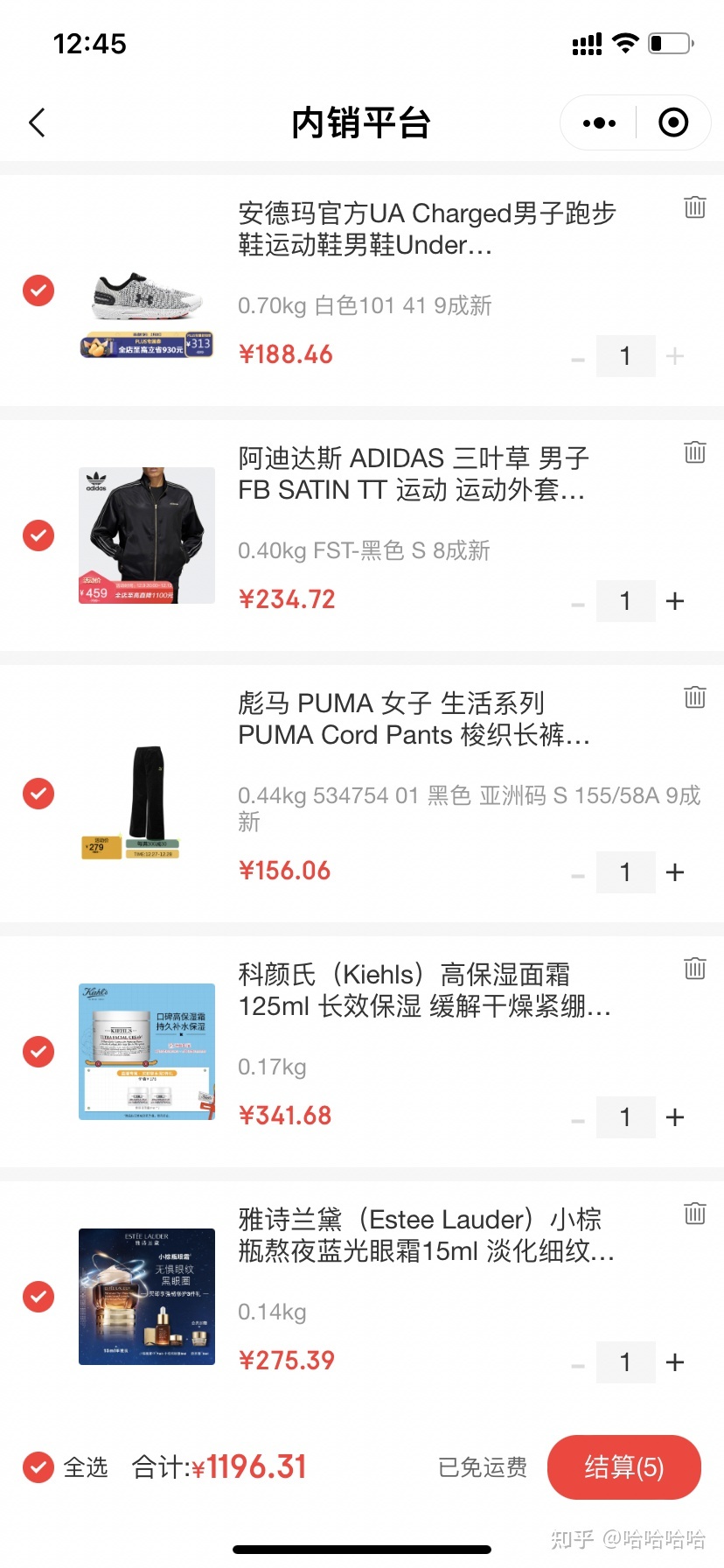Increase quantity of Kiehls face cream
Viewport: 724px width, 1568px height.
pyautogui.click(x=674, y=1117)
